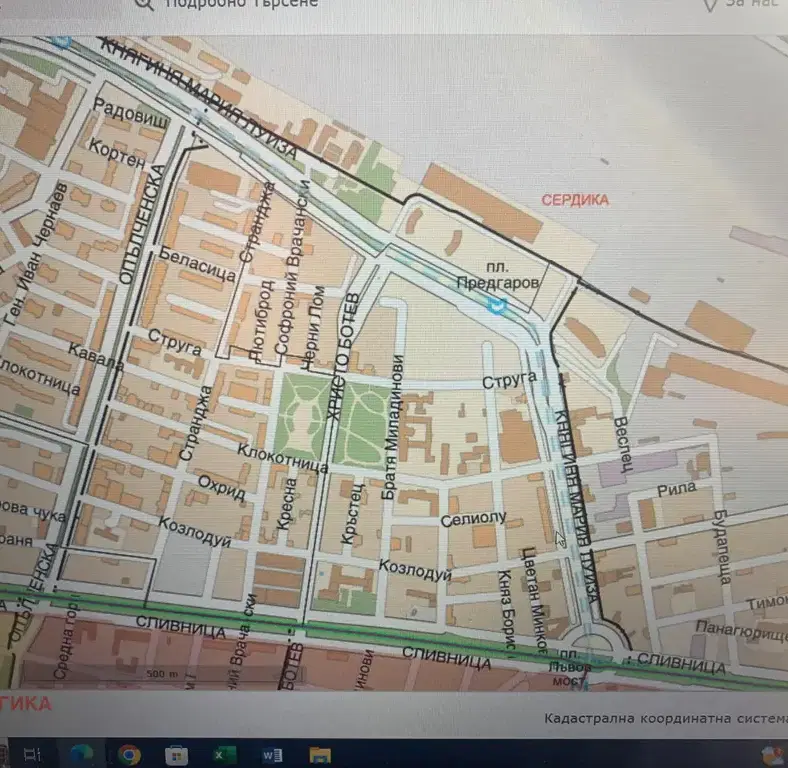The height and width of the screenshot is (768, 788).
Task: Launch Google Chrome from the taskbar
Action: (x=129, y=754)
